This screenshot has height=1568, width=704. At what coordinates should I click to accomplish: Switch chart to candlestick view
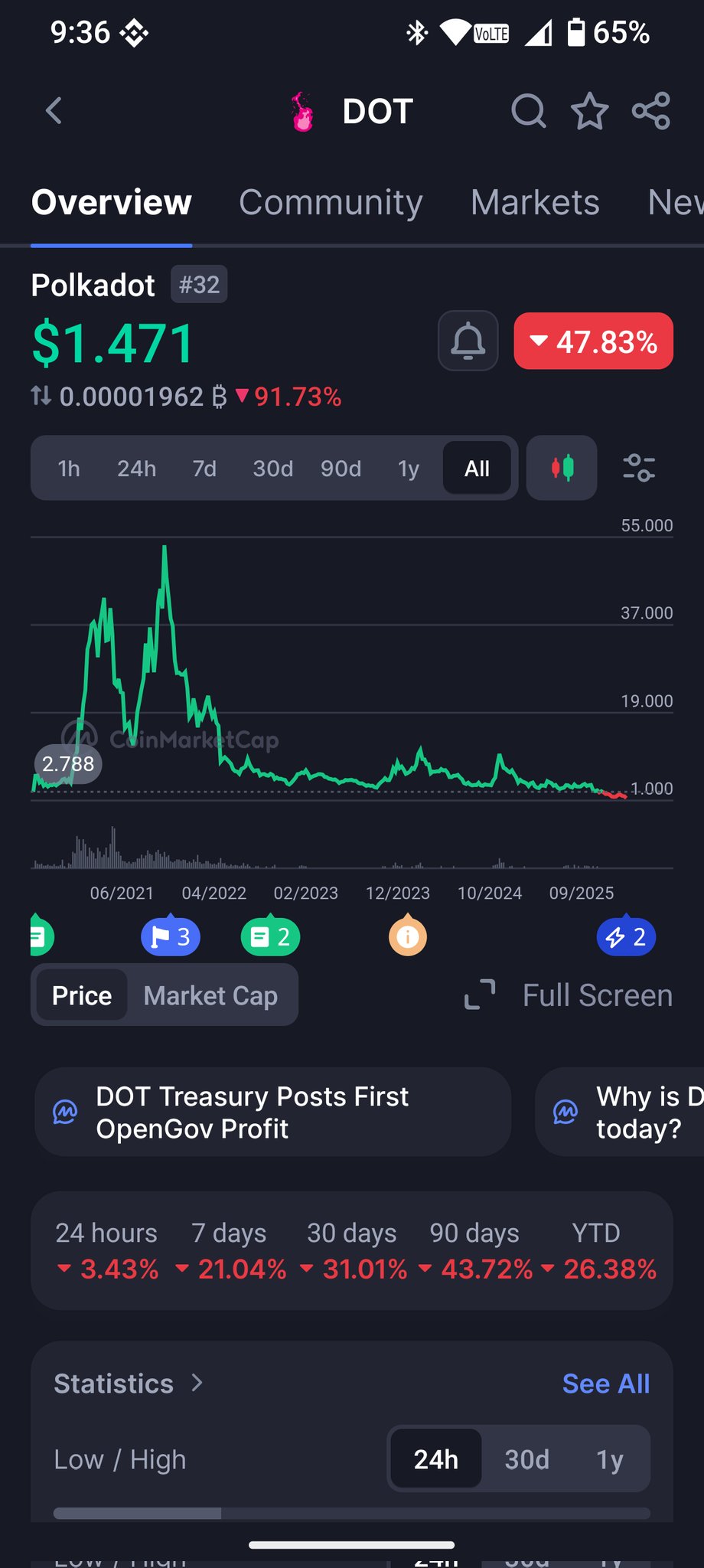pos(562,468)
